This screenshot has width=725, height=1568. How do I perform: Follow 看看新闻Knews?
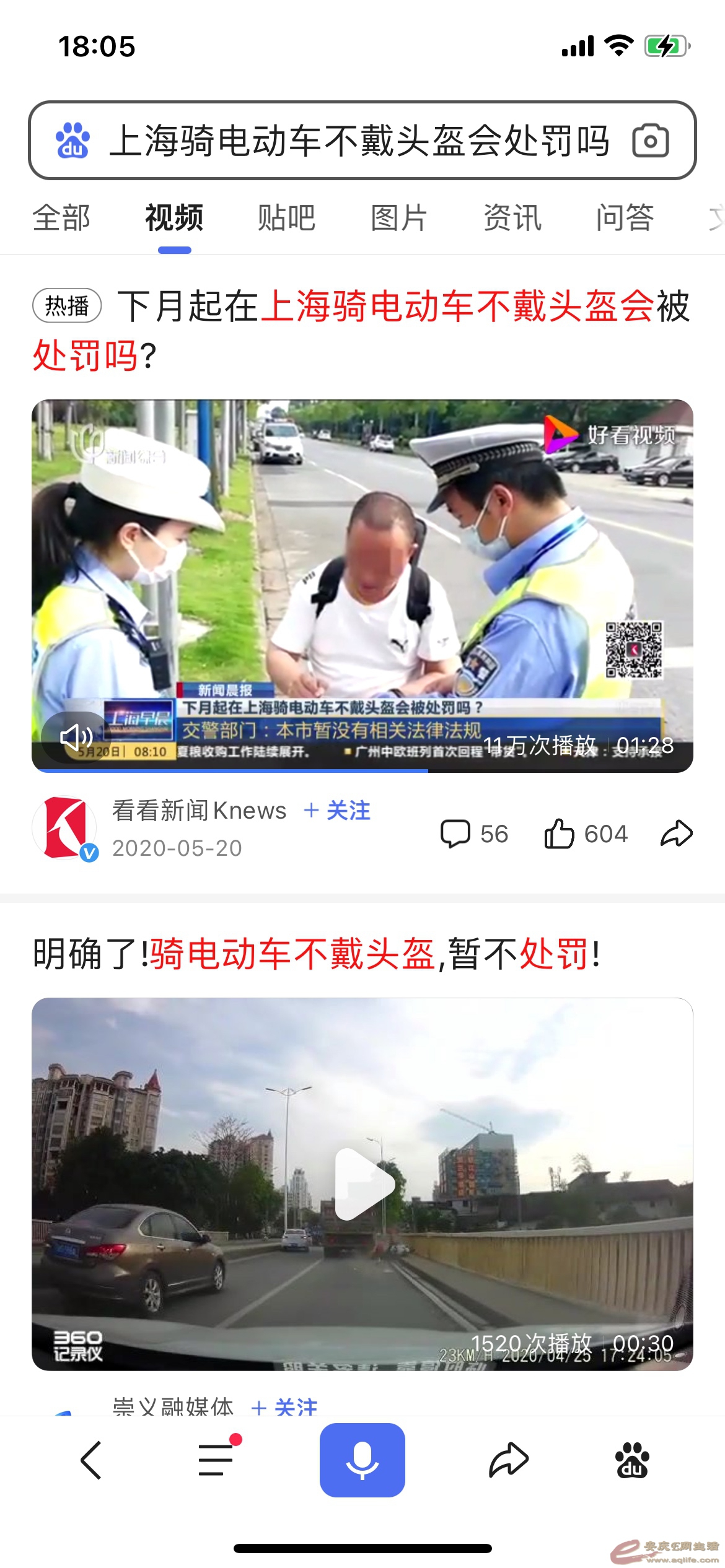point(338,811)
